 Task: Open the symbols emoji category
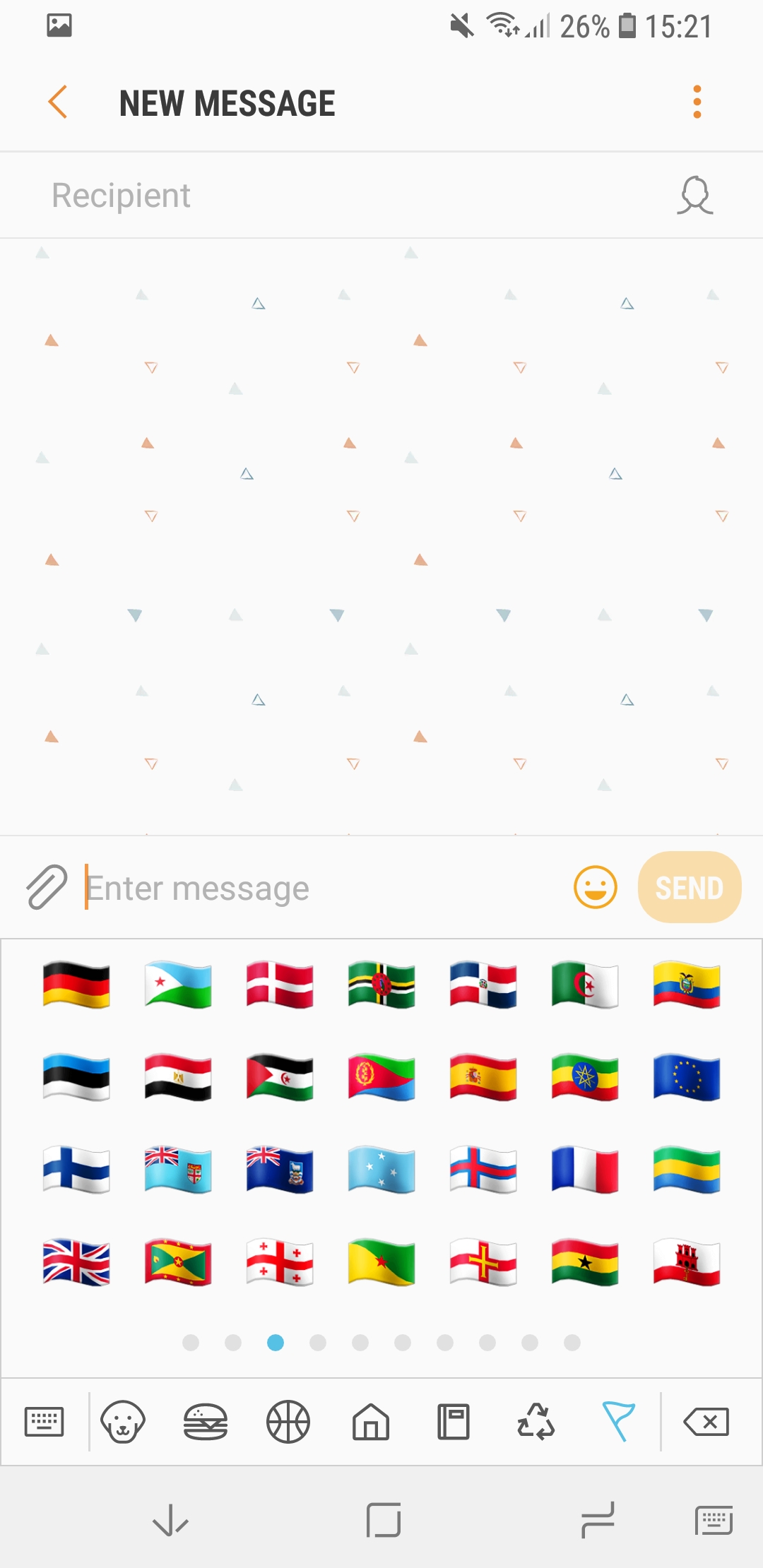pos(536,1421)
